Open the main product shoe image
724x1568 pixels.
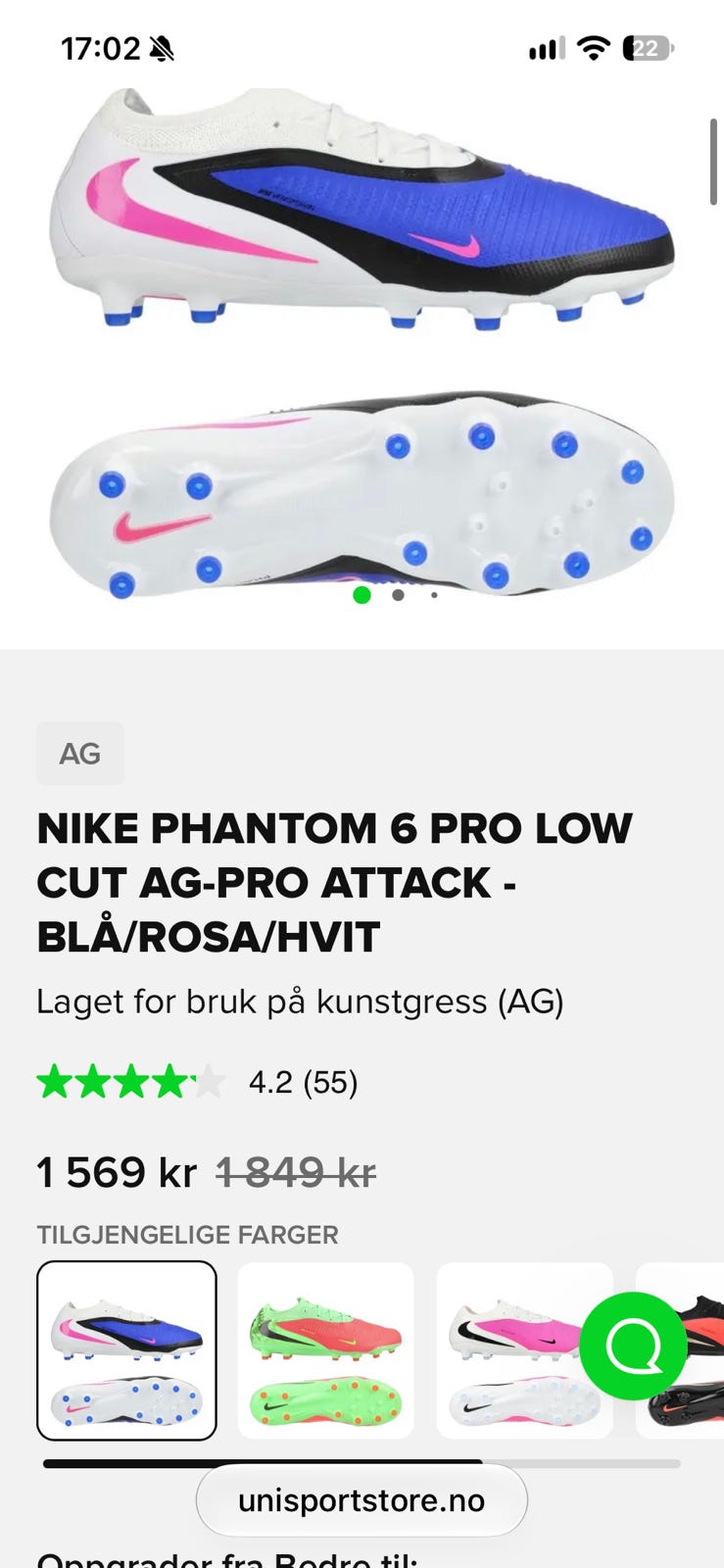[362, 343]
